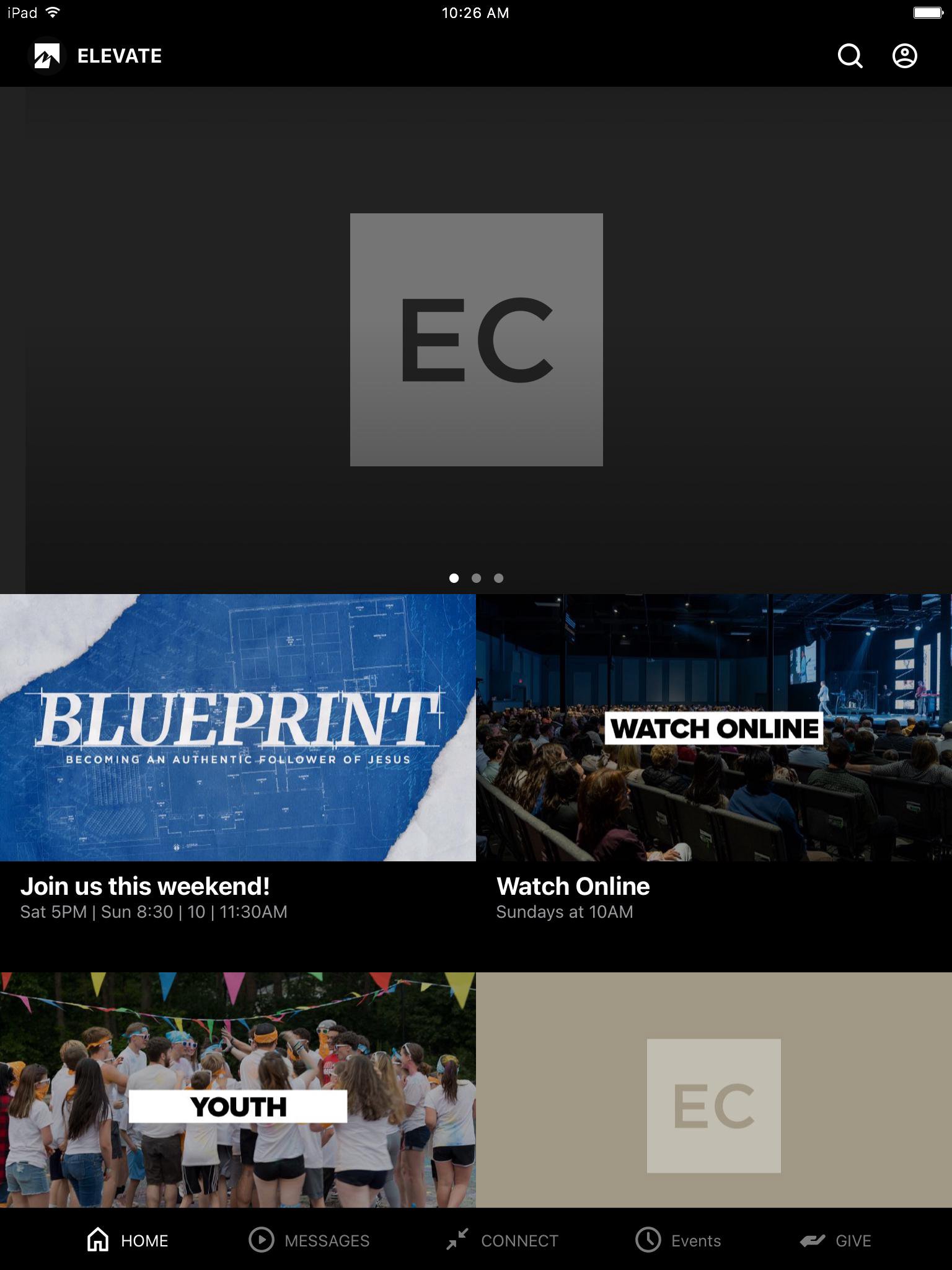952x1270 pixels.
Task: Open the search icon
Action: click(x=850, y=56)
